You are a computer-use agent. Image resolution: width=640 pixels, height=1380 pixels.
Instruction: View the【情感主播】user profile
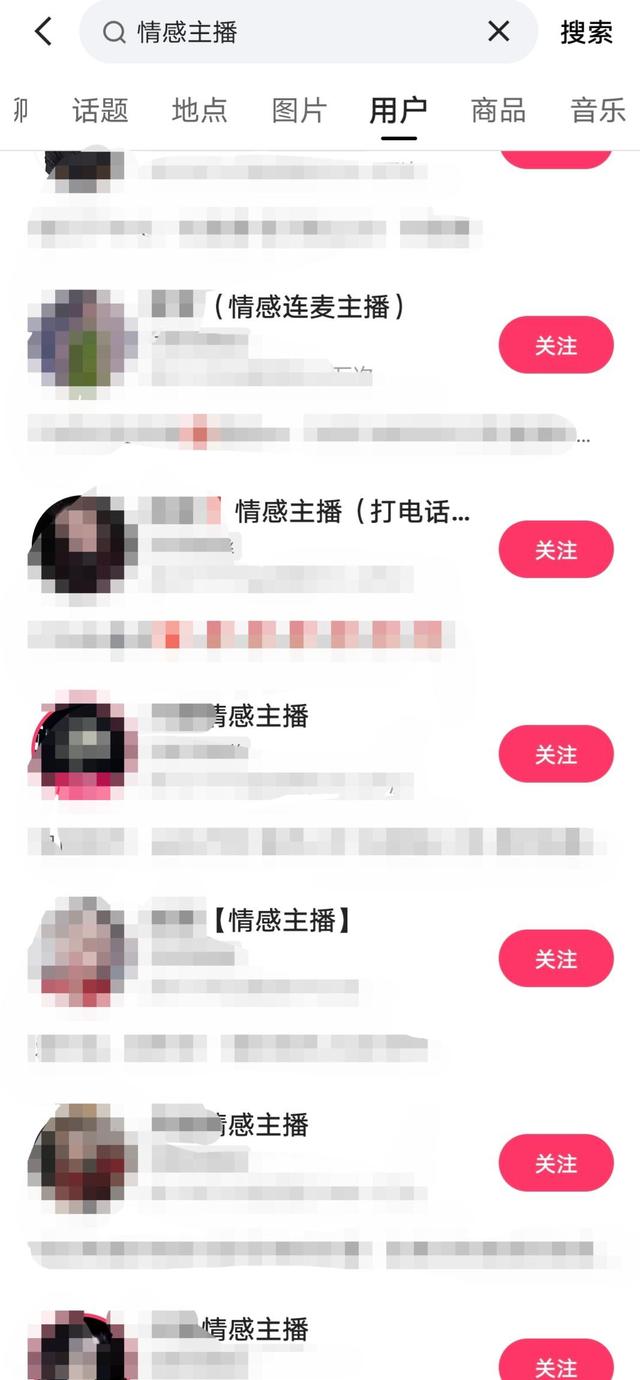click(280, 921)
